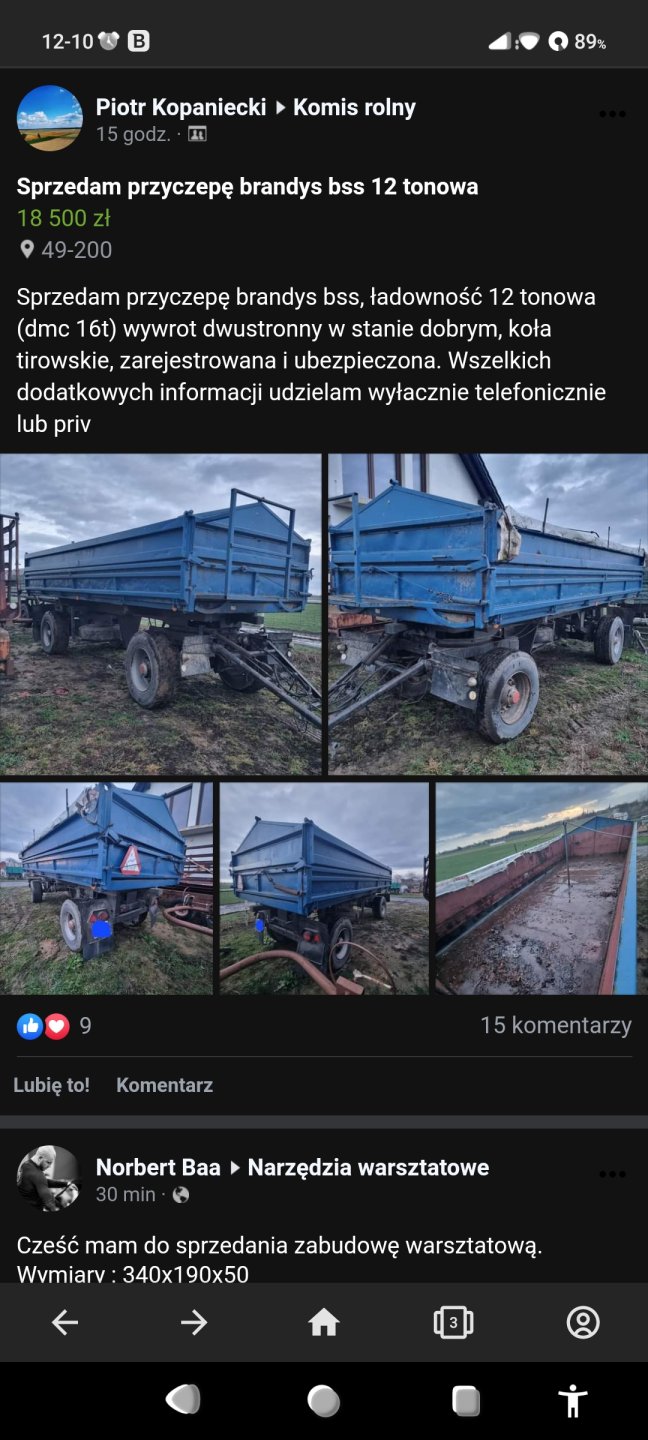
Task: Open the overflow menu on Piotr Kopaniecki's post
Action: click(612, 114)
